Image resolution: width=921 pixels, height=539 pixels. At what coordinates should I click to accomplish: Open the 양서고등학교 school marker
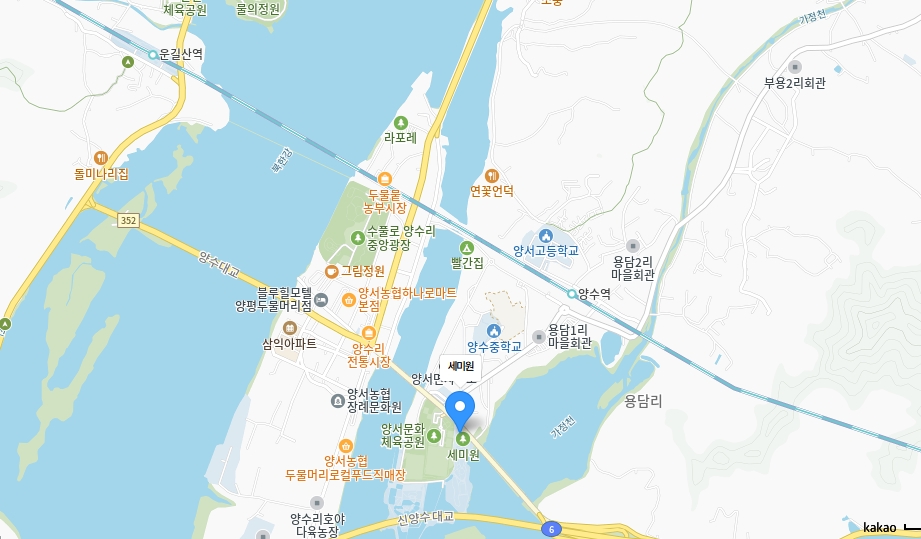pyautogui.click(x=546, y=236)
